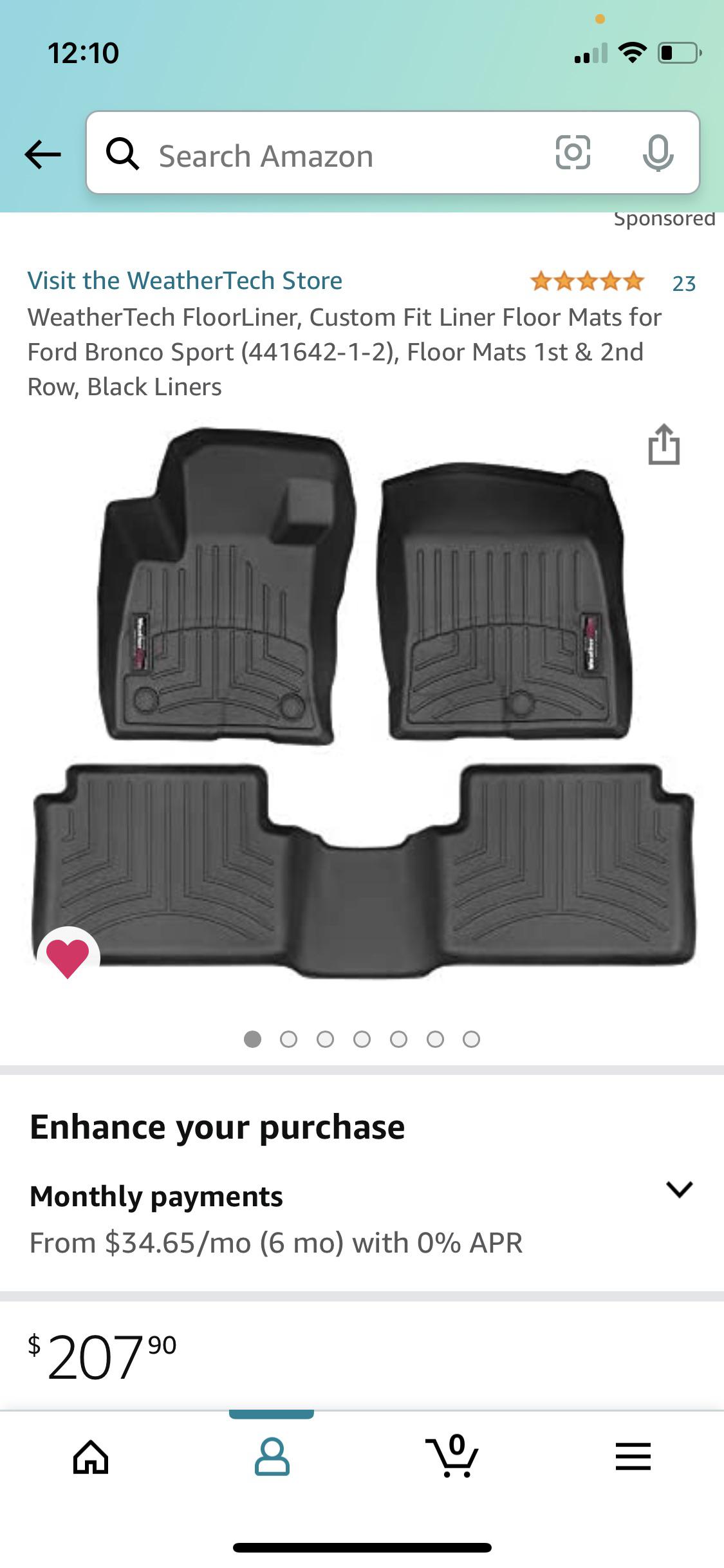Tap the Search Amazon input field
The width and height of the screenshot is (724, 1568).
pos(322,154)
